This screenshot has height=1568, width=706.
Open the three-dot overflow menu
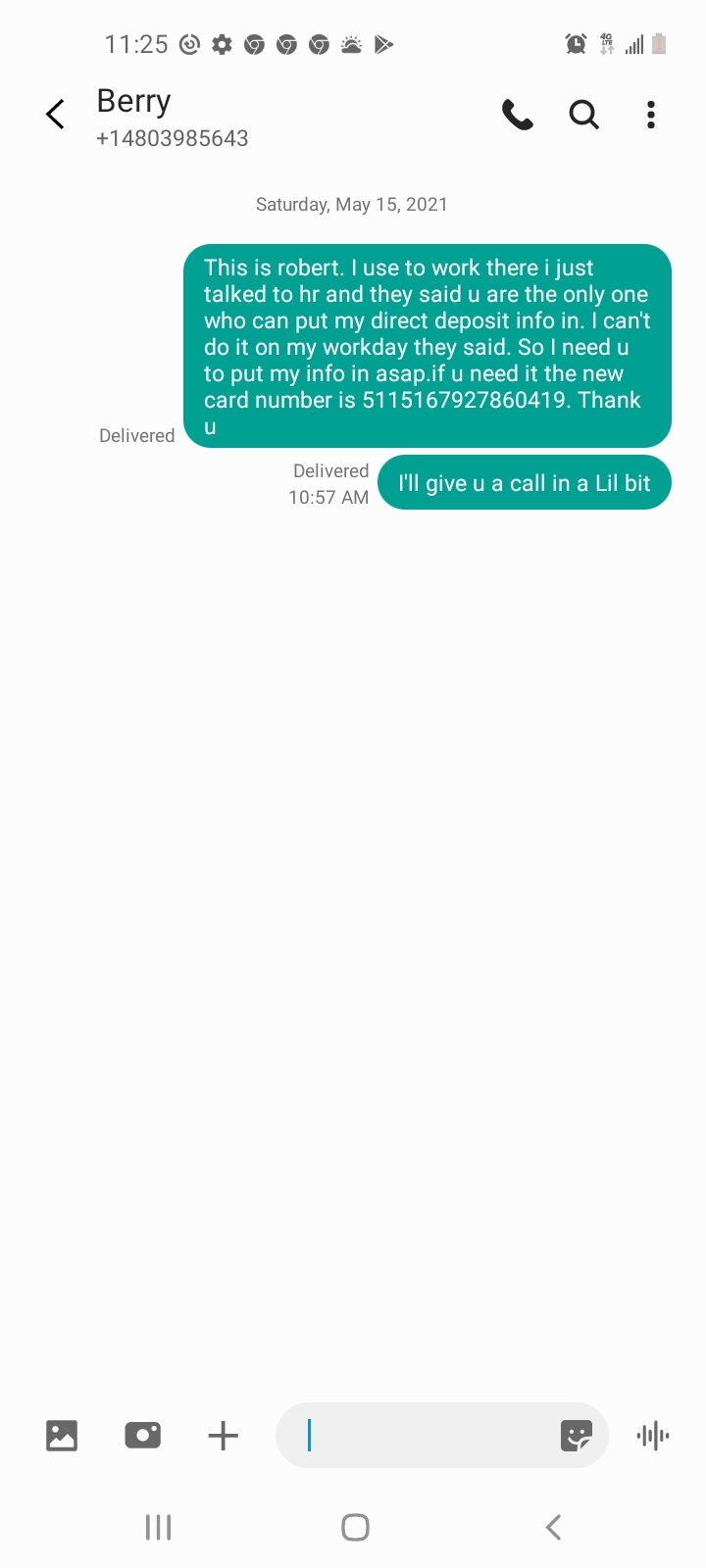651,116
